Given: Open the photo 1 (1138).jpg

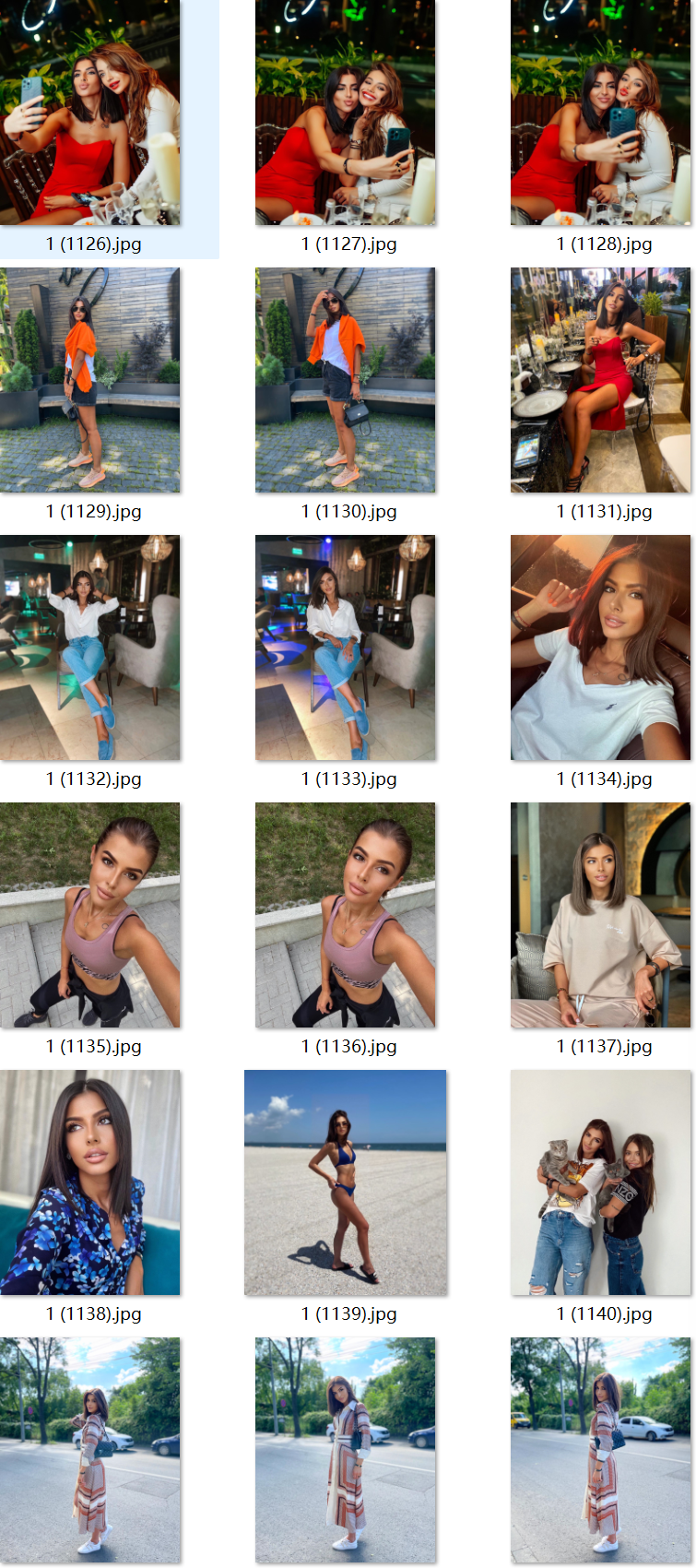Looking at the screenshot, I should coord(90,1182).
